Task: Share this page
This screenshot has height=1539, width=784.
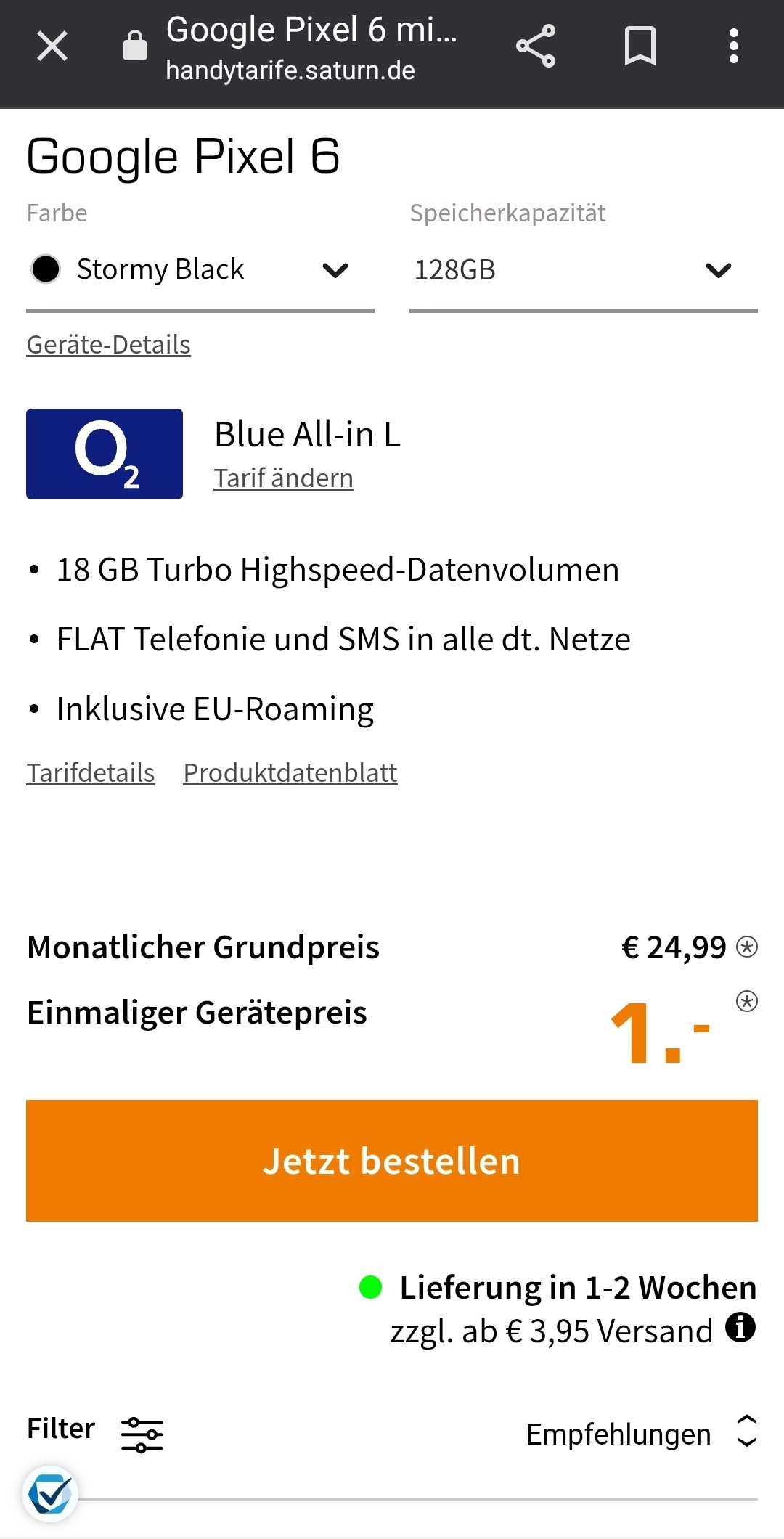Action: (x=536, y=46)
